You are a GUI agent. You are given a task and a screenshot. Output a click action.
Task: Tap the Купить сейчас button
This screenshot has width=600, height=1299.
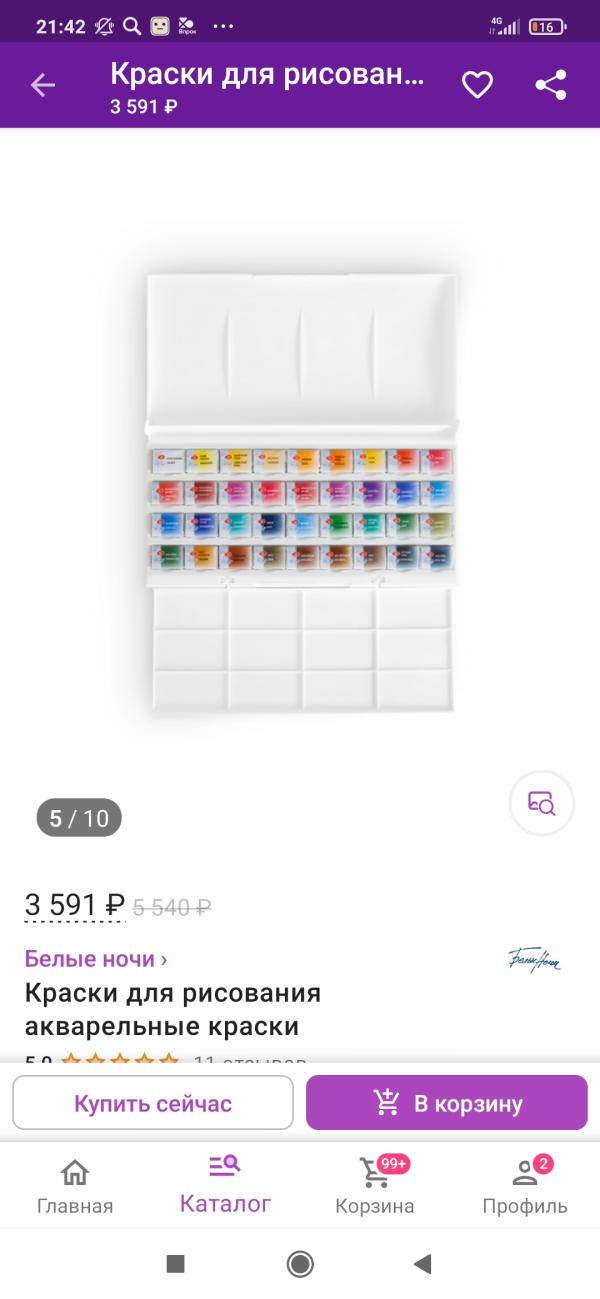[153, 1103]
